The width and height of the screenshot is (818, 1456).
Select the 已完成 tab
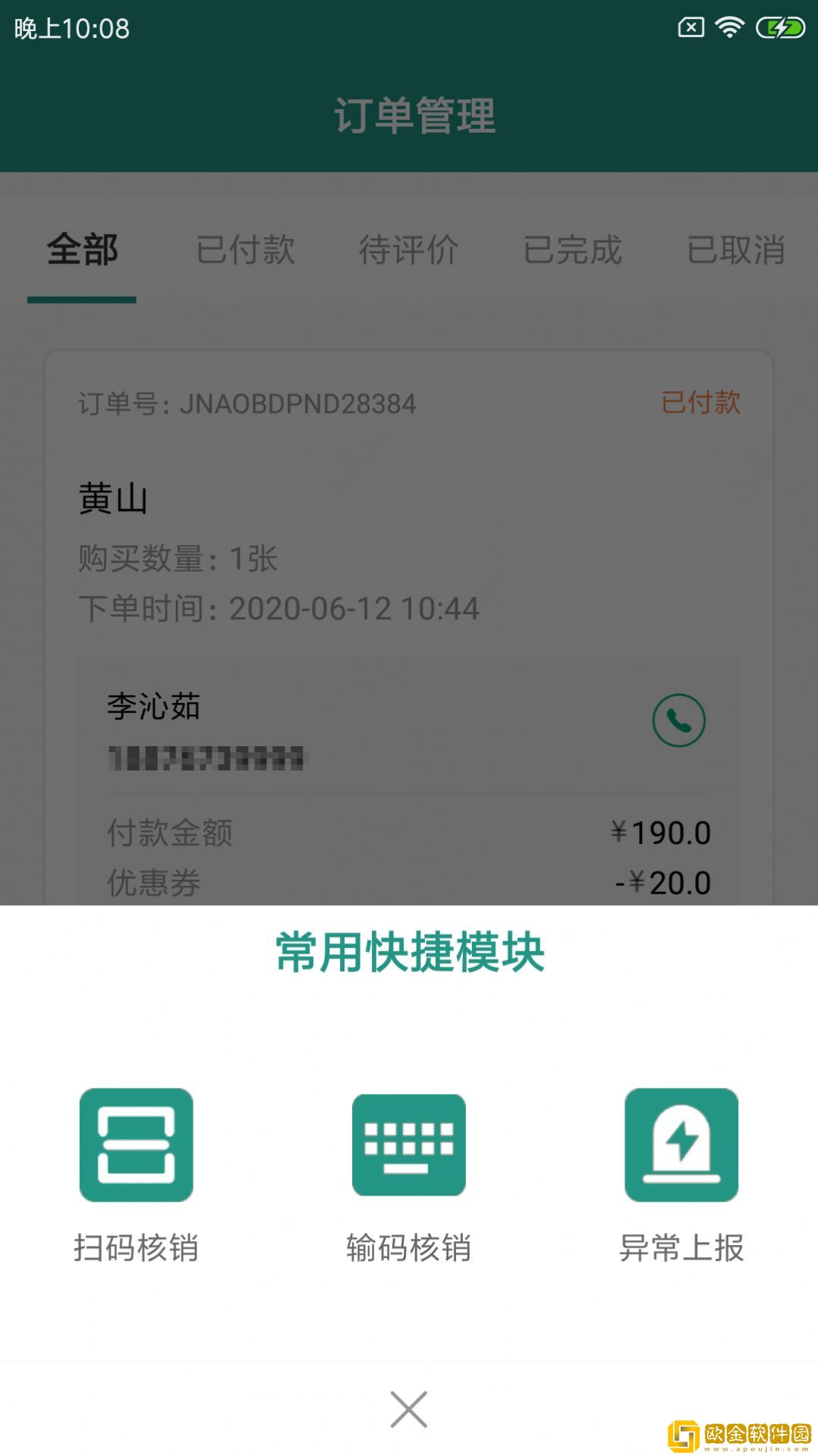pos(573,251)
